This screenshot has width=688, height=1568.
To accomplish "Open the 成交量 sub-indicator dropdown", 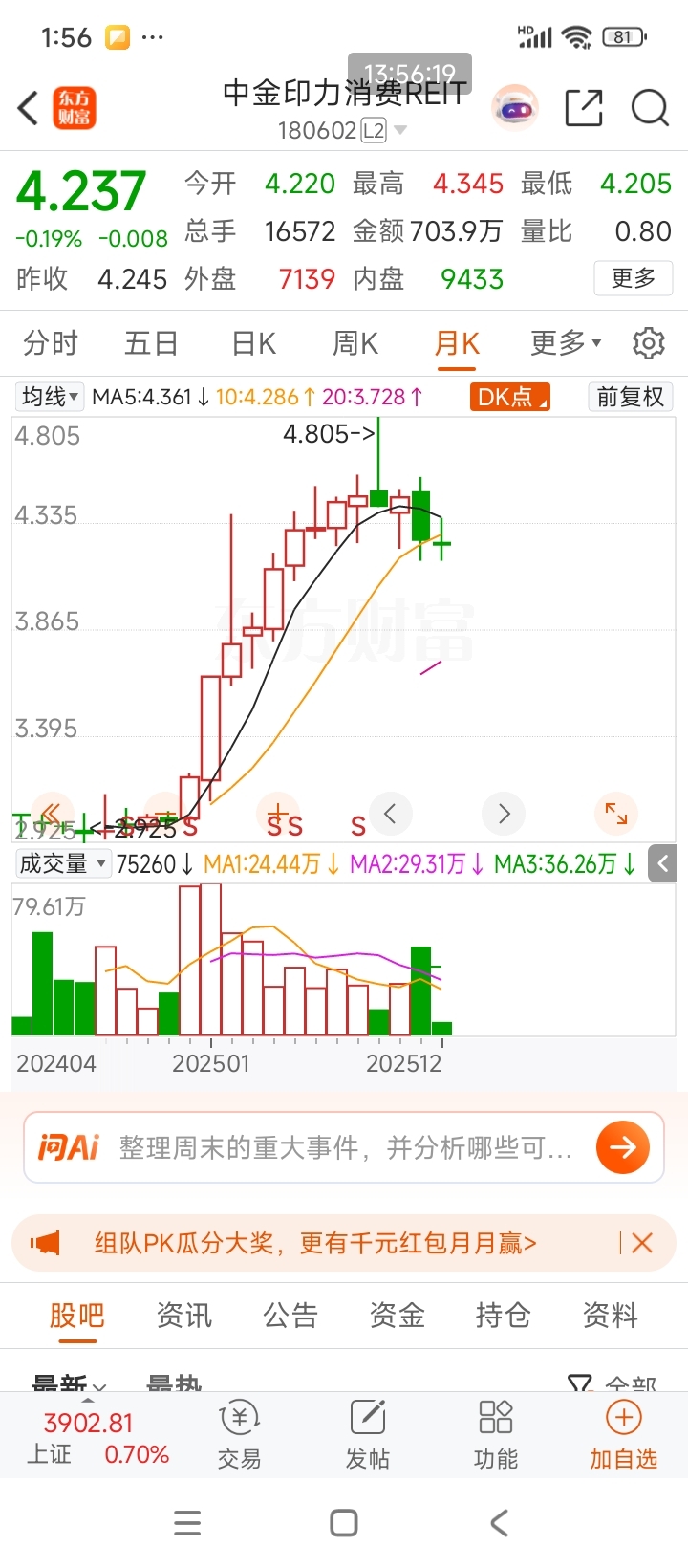I will coord(63,864).
